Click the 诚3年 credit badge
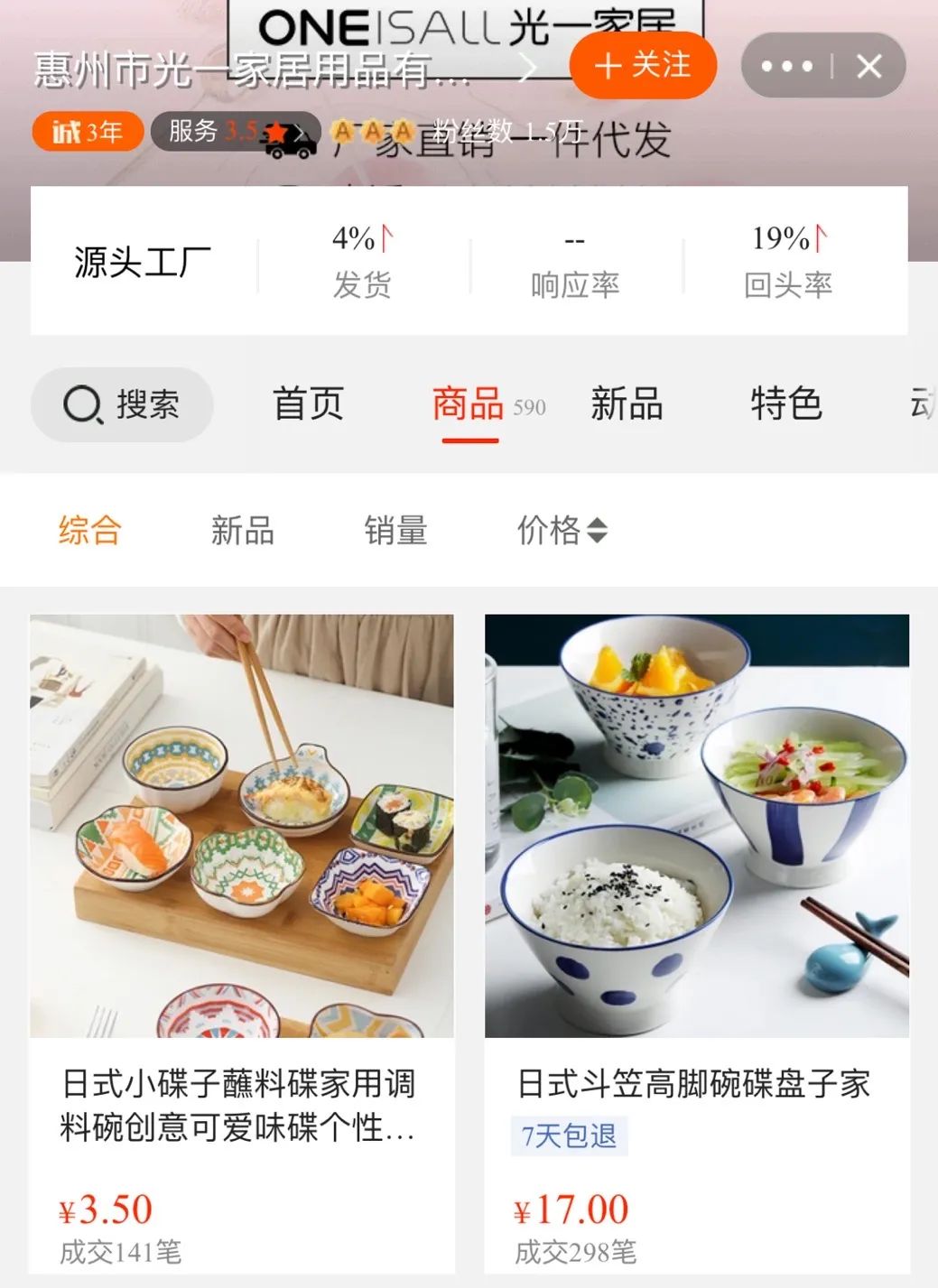Viewport: 938px width, 1288px height. click(85, 131)
